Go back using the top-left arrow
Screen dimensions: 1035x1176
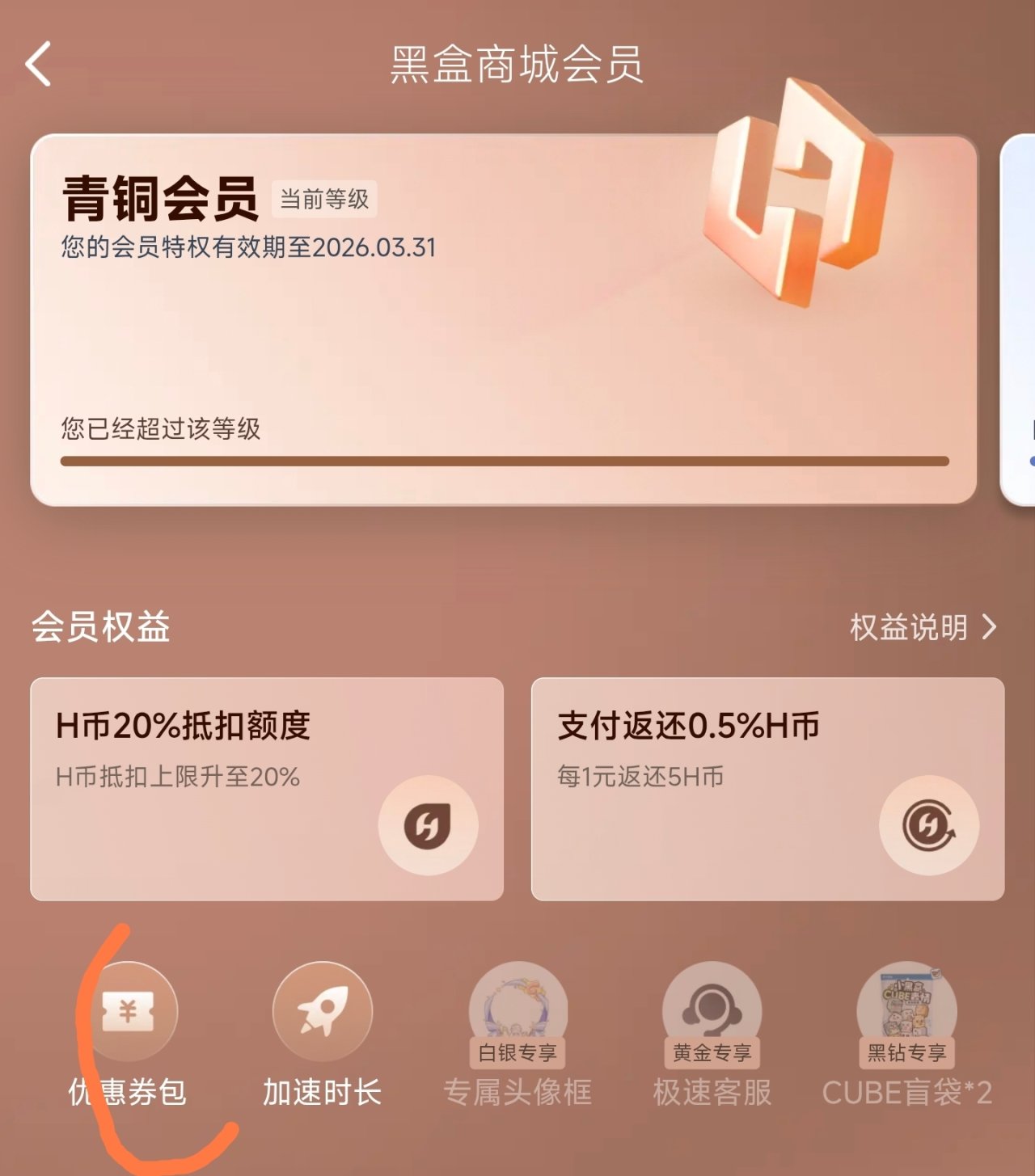[38, 64]
